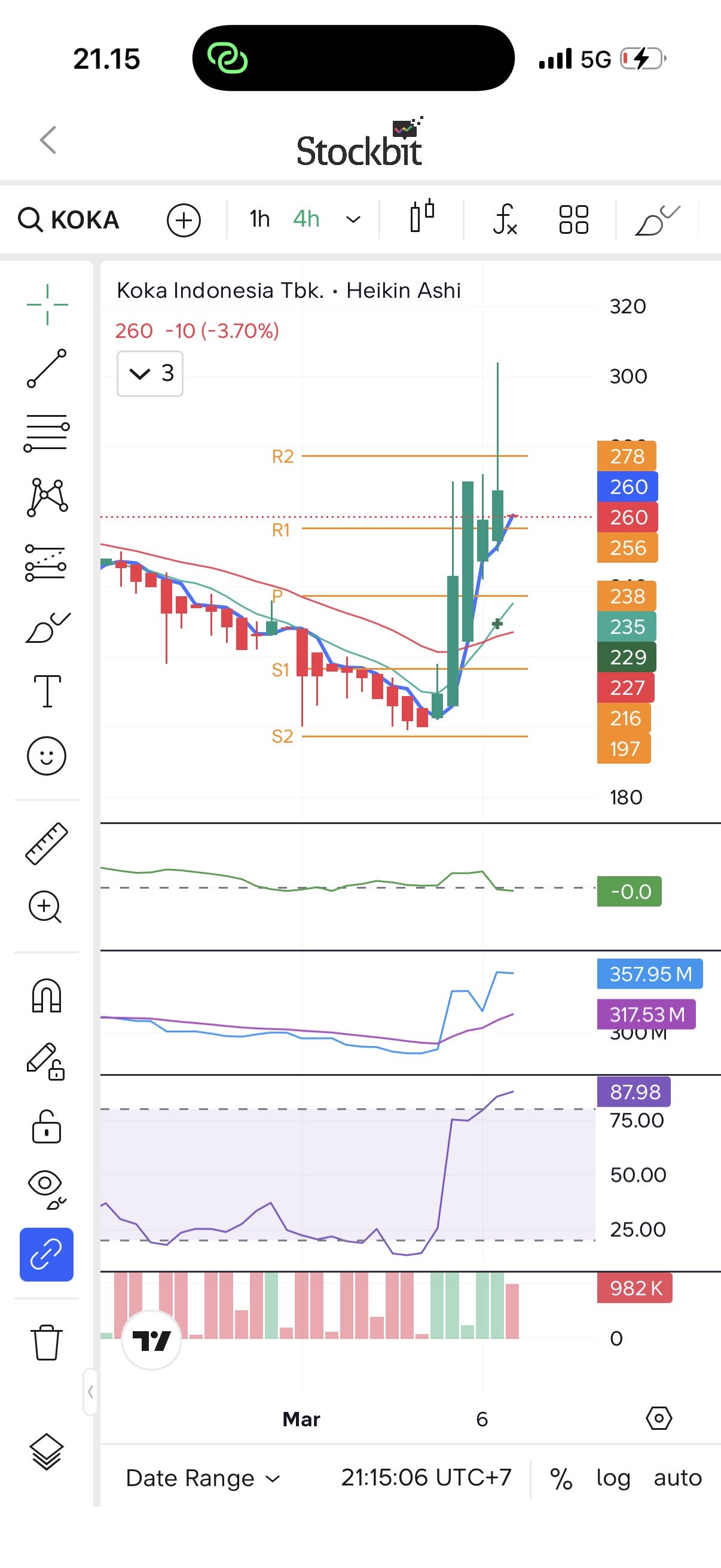This screenshot has height=1568, width=721.
Task: Collapse the indicator legend showing 3
Action: (150, 373)
